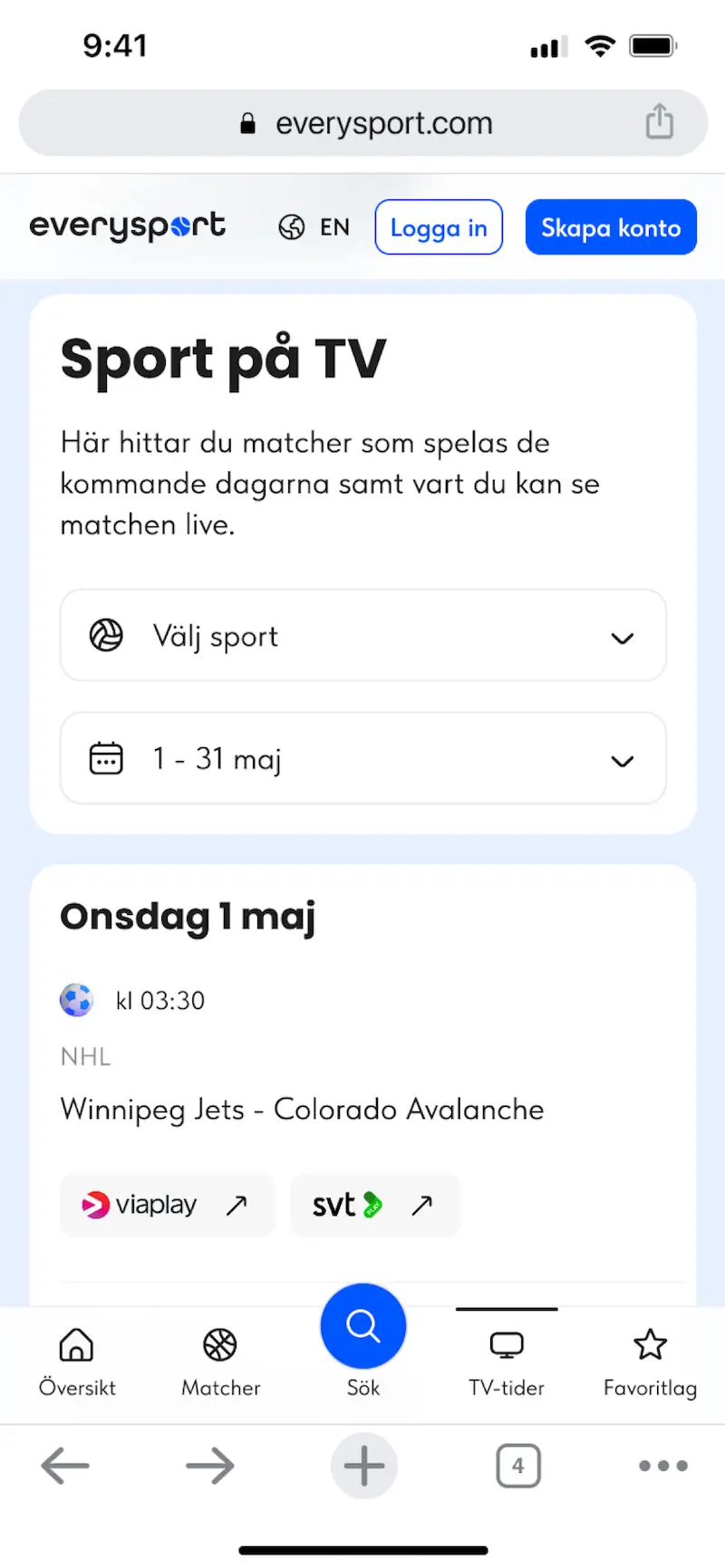725x1568 pixels.
Task: Go forward in the browser
Action: pos(210,1465)
